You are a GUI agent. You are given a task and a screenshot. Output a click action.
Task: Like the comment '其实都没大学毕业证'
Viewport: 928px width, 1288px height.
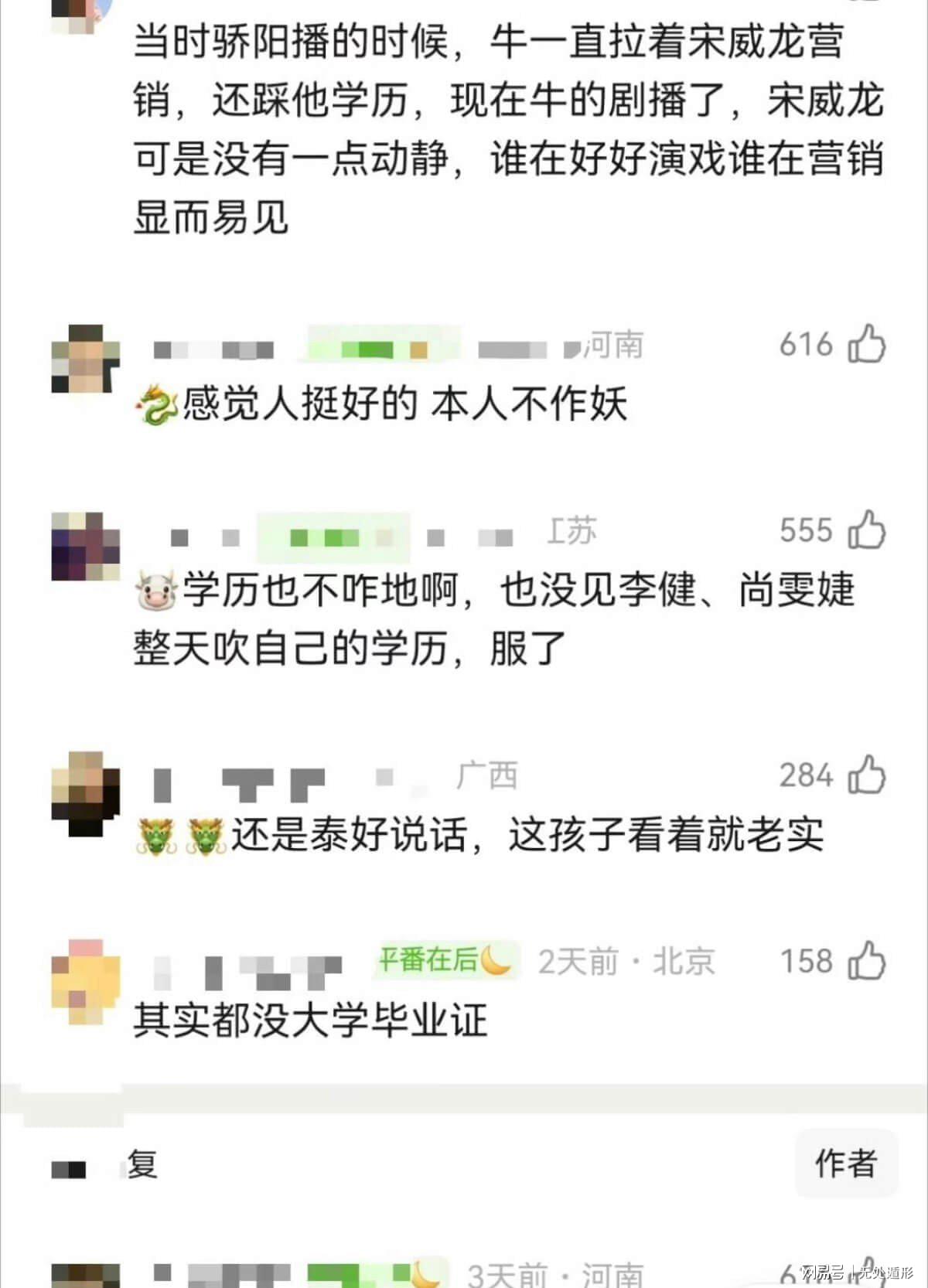tap(867, 961)
